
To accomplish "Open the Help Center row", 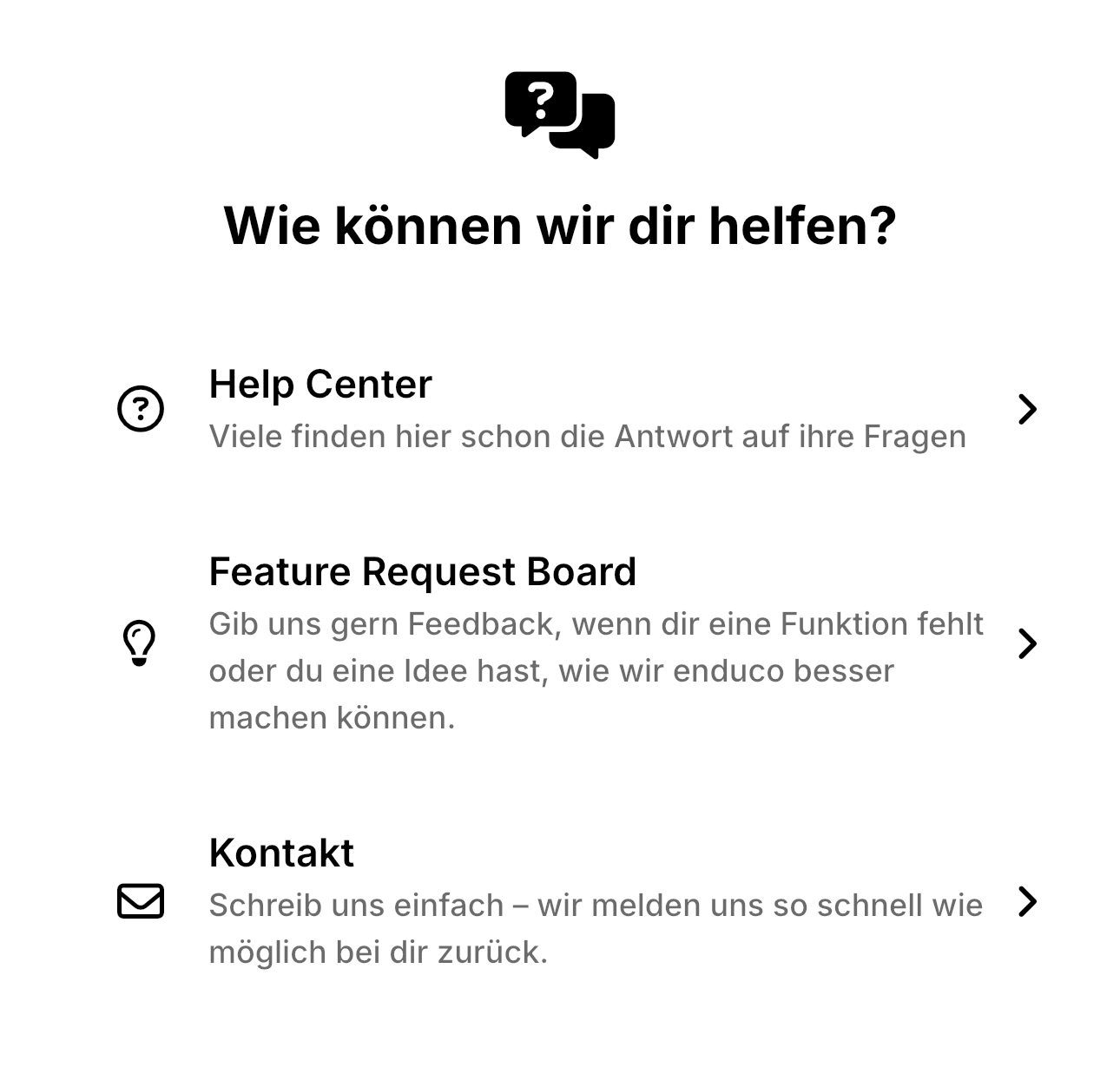I will click(x=576, y=409).
